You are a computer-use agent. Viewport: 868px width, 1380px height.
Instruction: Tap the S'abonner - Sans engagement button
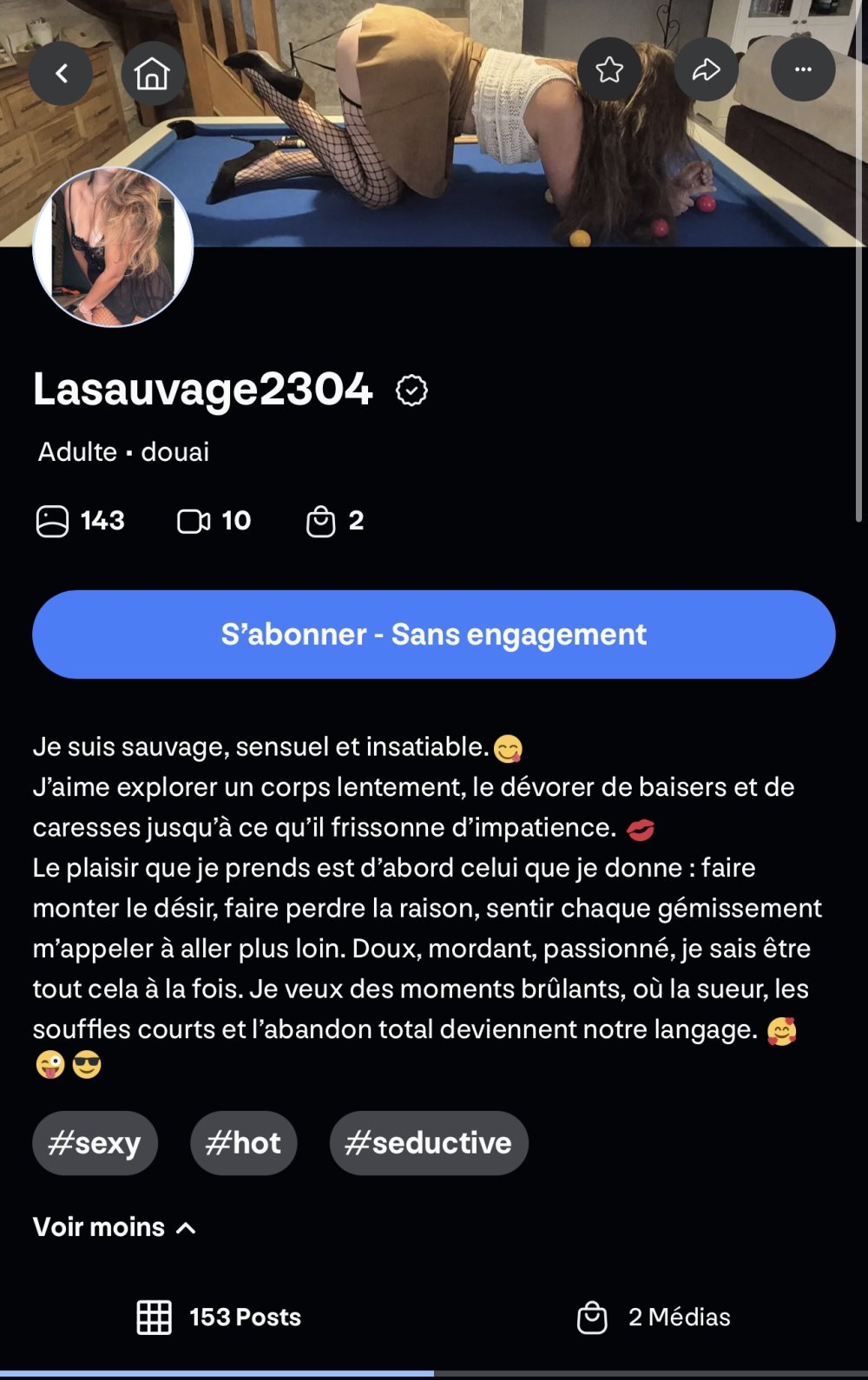click(x=434, y=634)
